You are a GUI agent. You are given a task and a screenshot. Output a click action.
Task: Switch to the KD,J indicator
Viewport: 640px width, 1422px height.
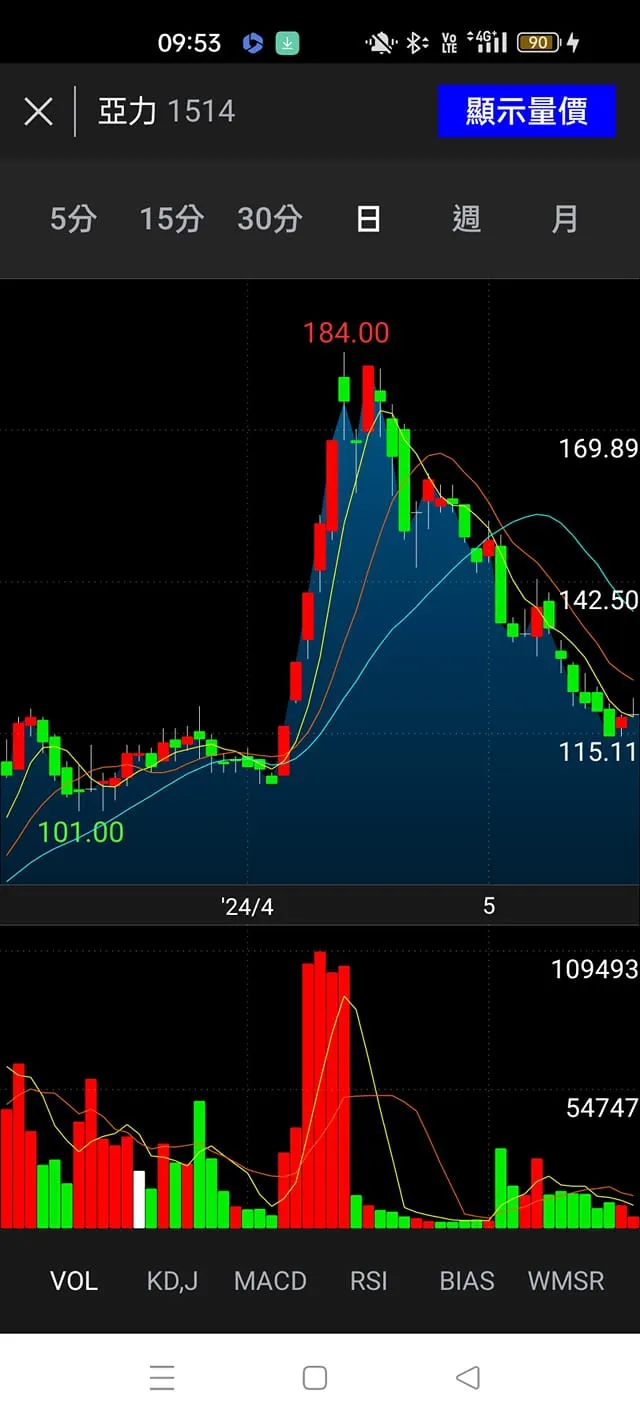[x=172, y=1281]
